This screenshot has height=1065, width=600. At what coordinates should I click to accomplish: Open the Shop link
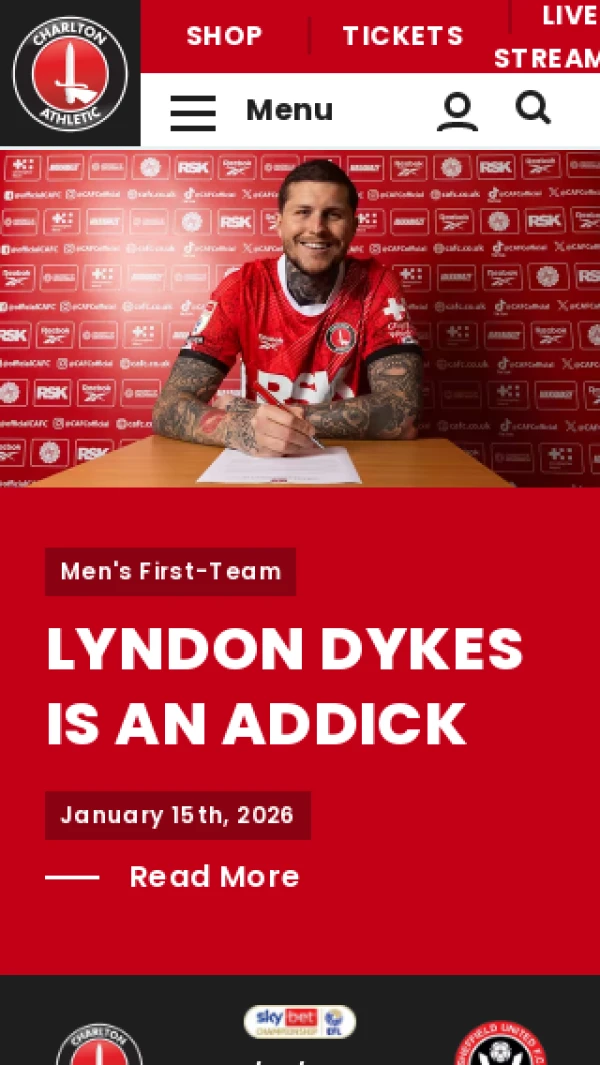(x=224, y=36)
